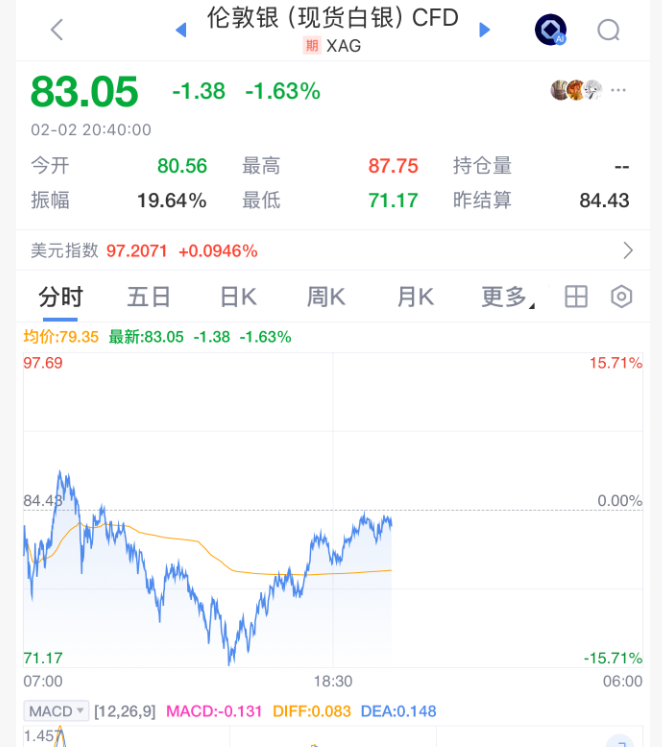Viewport: 662px width, 747px height.
Task: Switch to the 五日 chart tab
Action: coord(149,297)
